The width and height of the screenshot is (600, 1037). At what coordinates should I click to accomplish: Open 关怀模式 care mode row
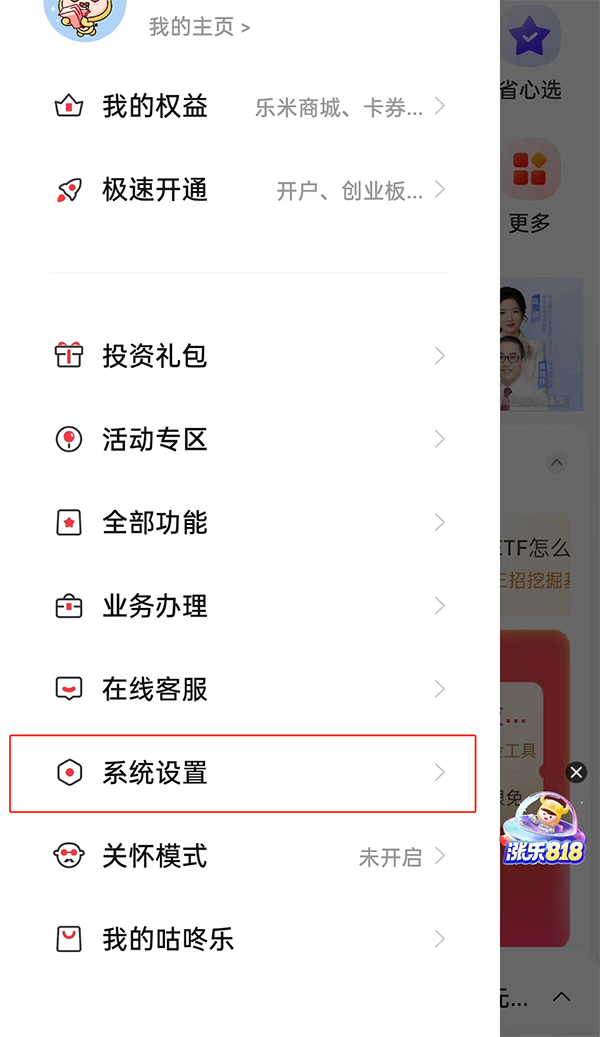click(248, 857)
